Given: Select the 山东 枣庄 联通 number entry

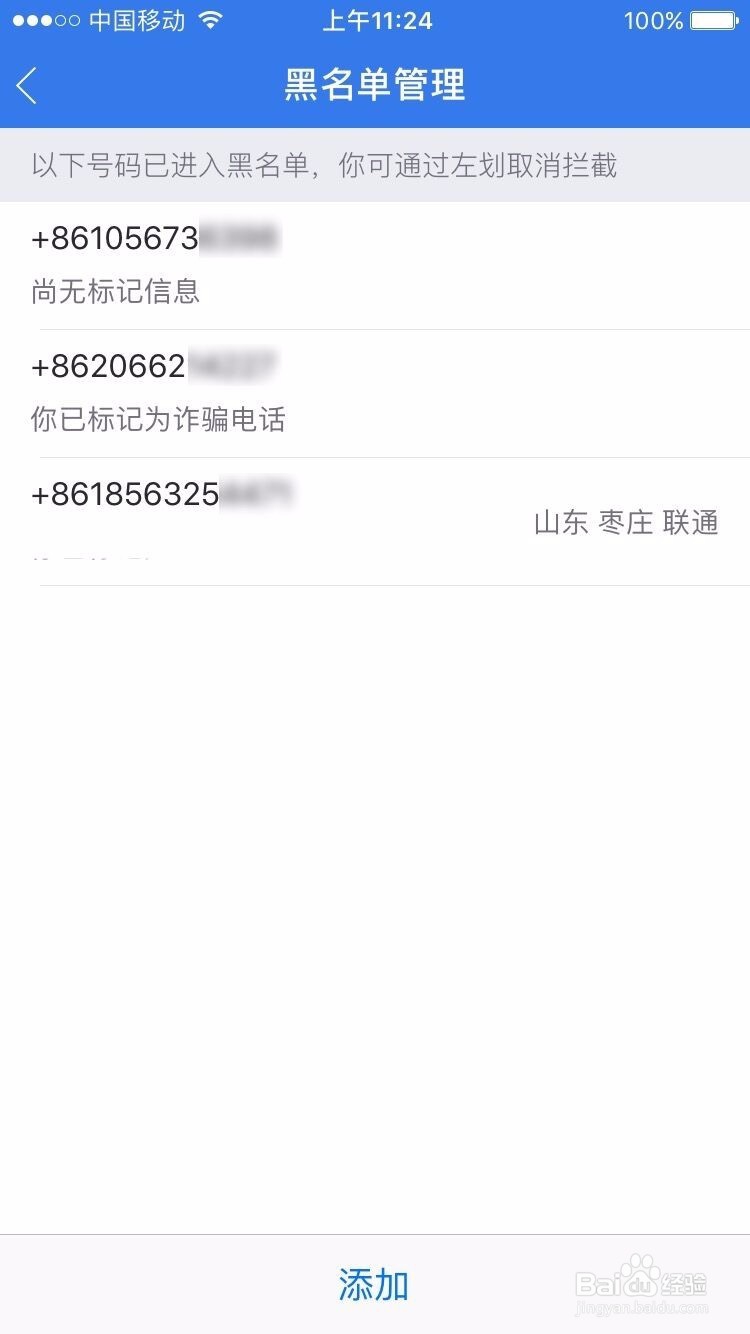Looking at the screenshot, I should (375, 510).
